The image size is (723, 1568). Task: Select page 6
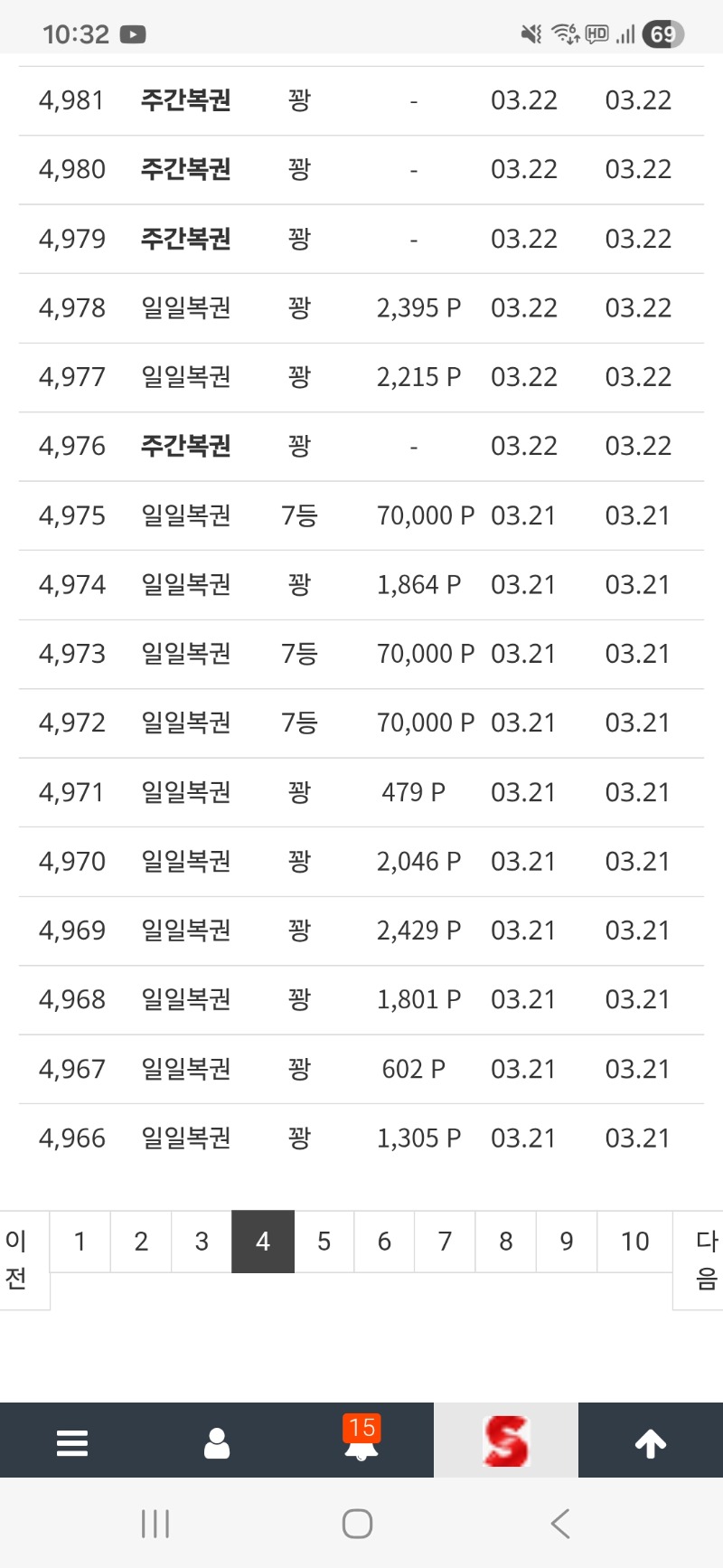(x=384, y=1242)
